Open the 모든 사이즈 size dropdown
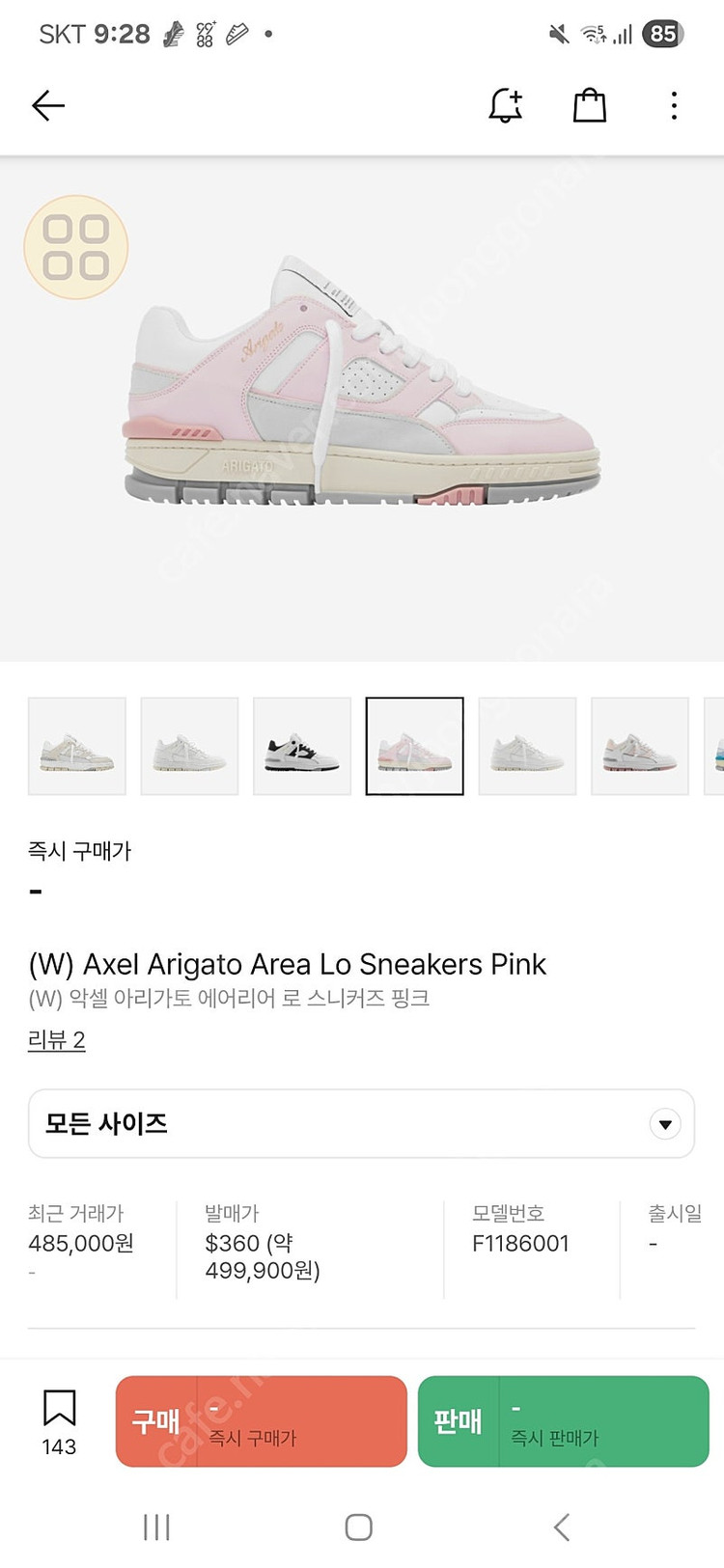 coord(362,1123)
